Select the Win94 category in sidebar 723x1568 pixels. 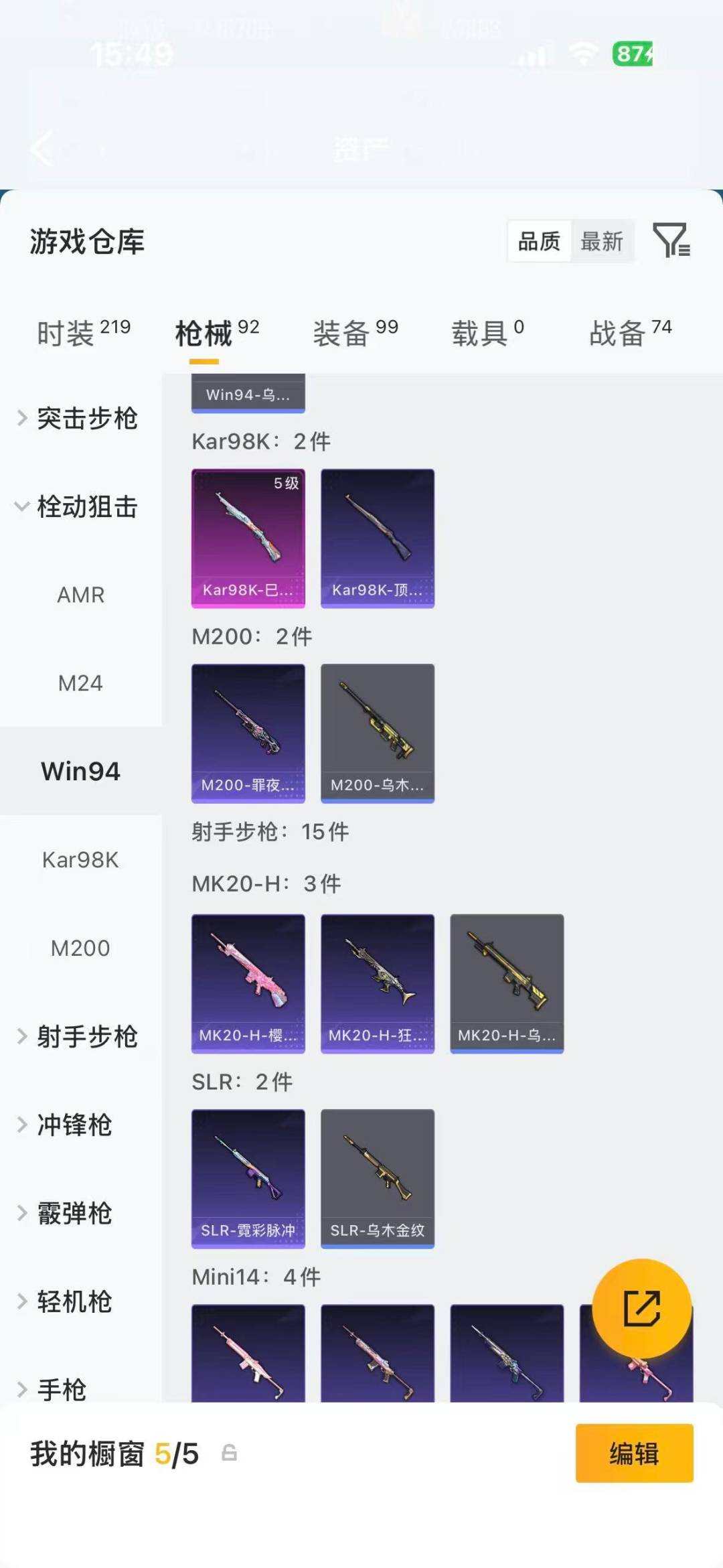[x=80, y=771]
